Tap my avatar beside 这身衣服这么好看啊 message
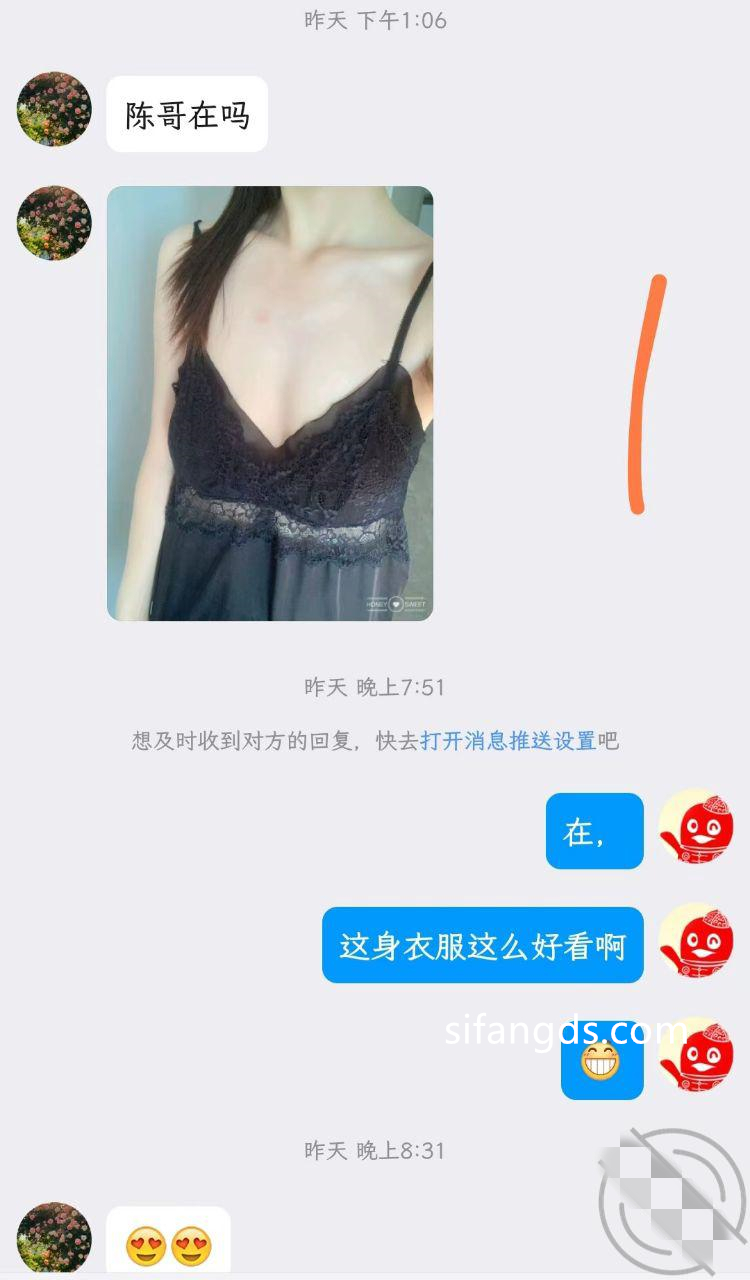Screen dimensions: 750x1280 [697, 941]
